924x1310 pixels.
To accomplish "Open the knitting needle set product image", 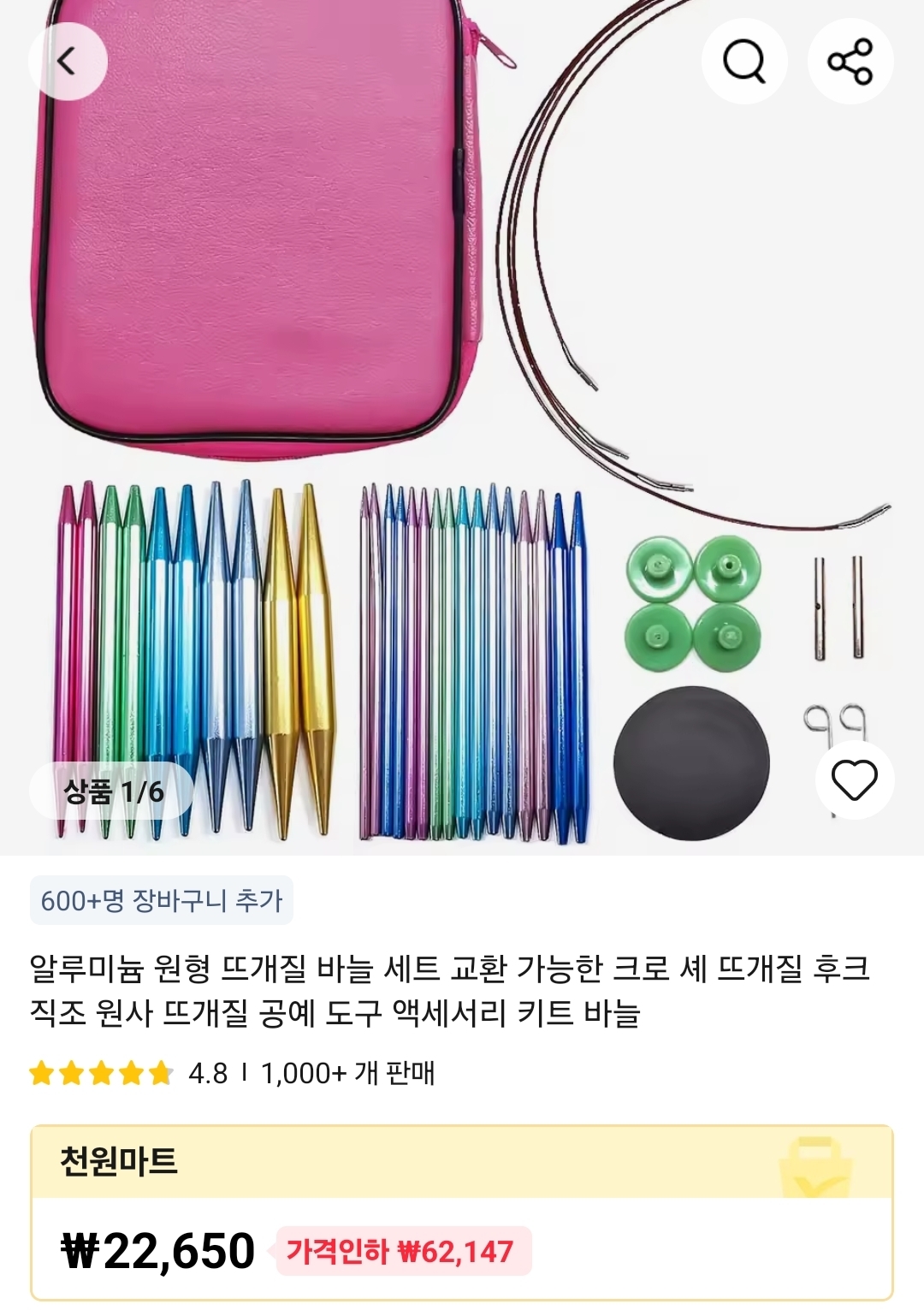I will tap(462, 428).
